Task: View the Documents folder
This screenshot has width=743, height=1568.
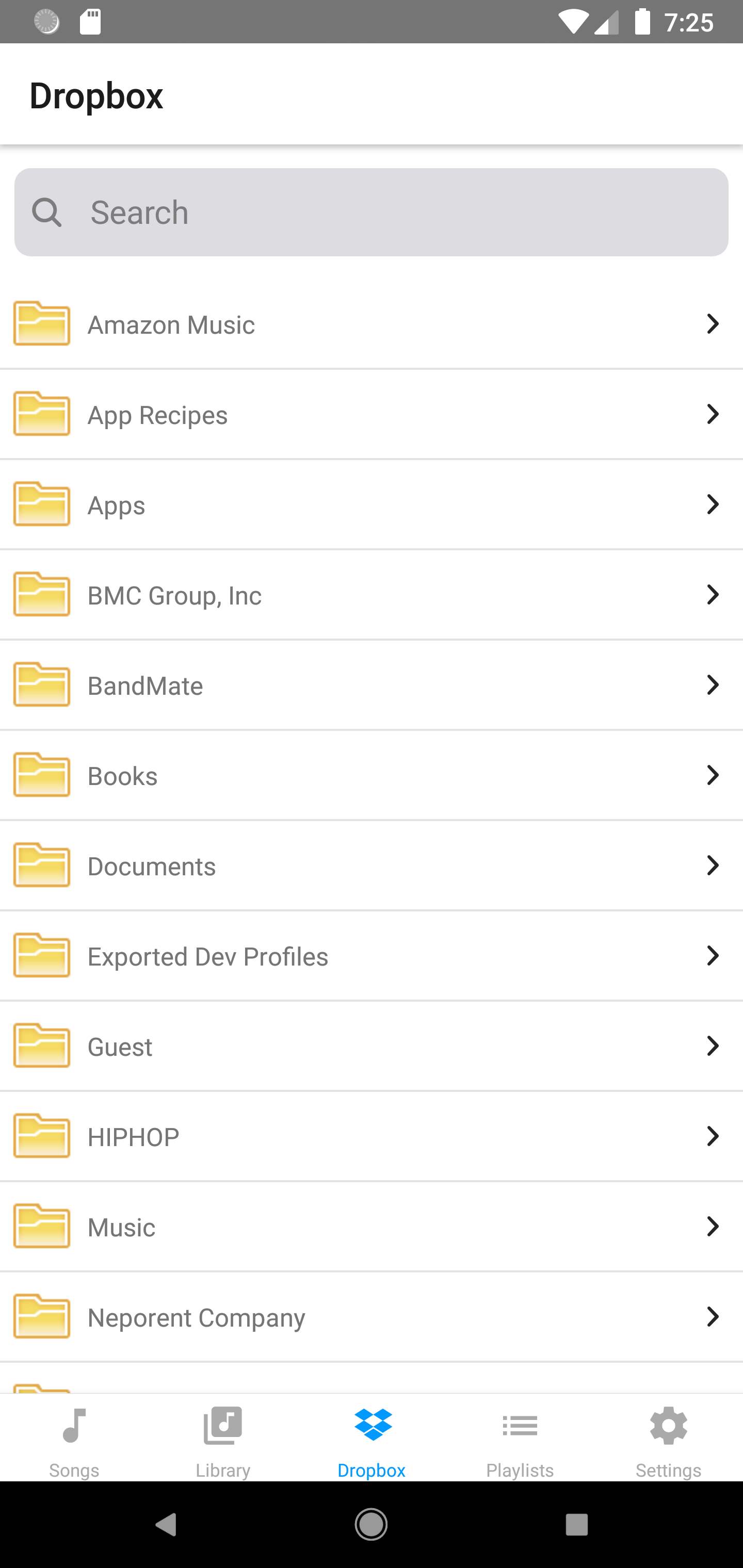Action: (x=372, y=865)
